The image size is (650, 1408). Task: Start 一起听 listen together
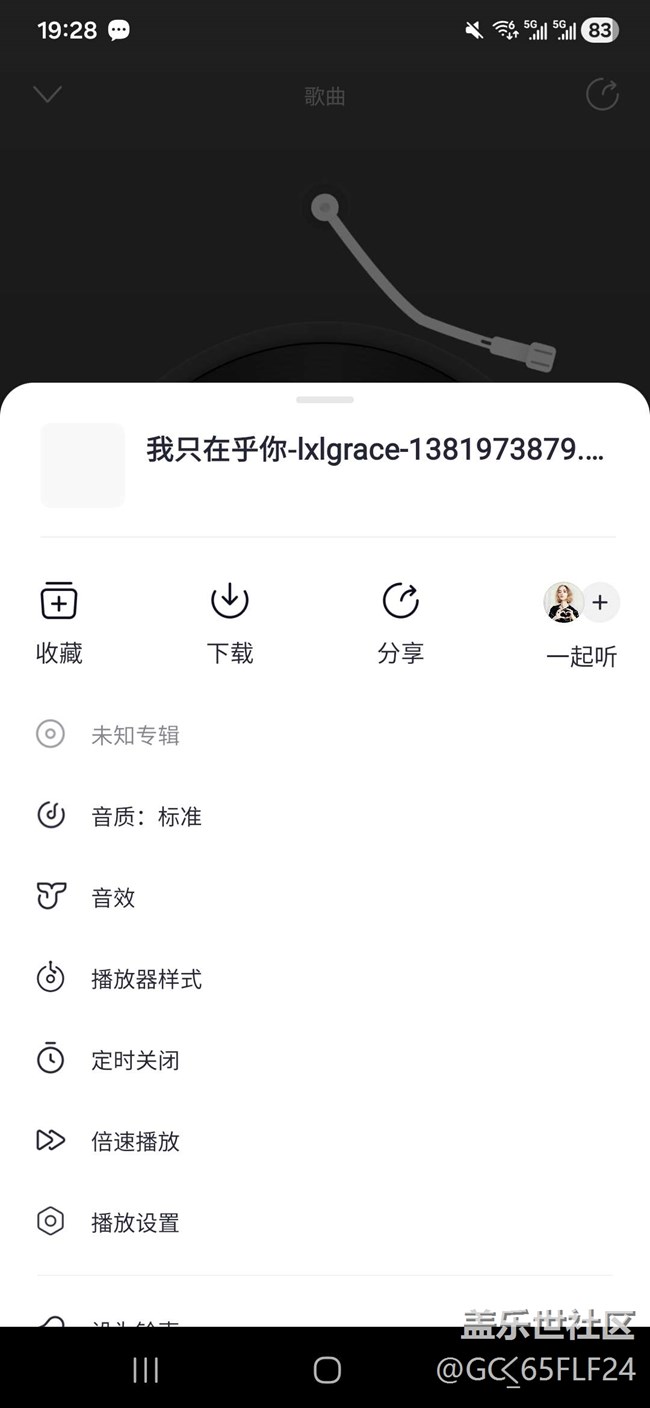click(x=581, y=624)
